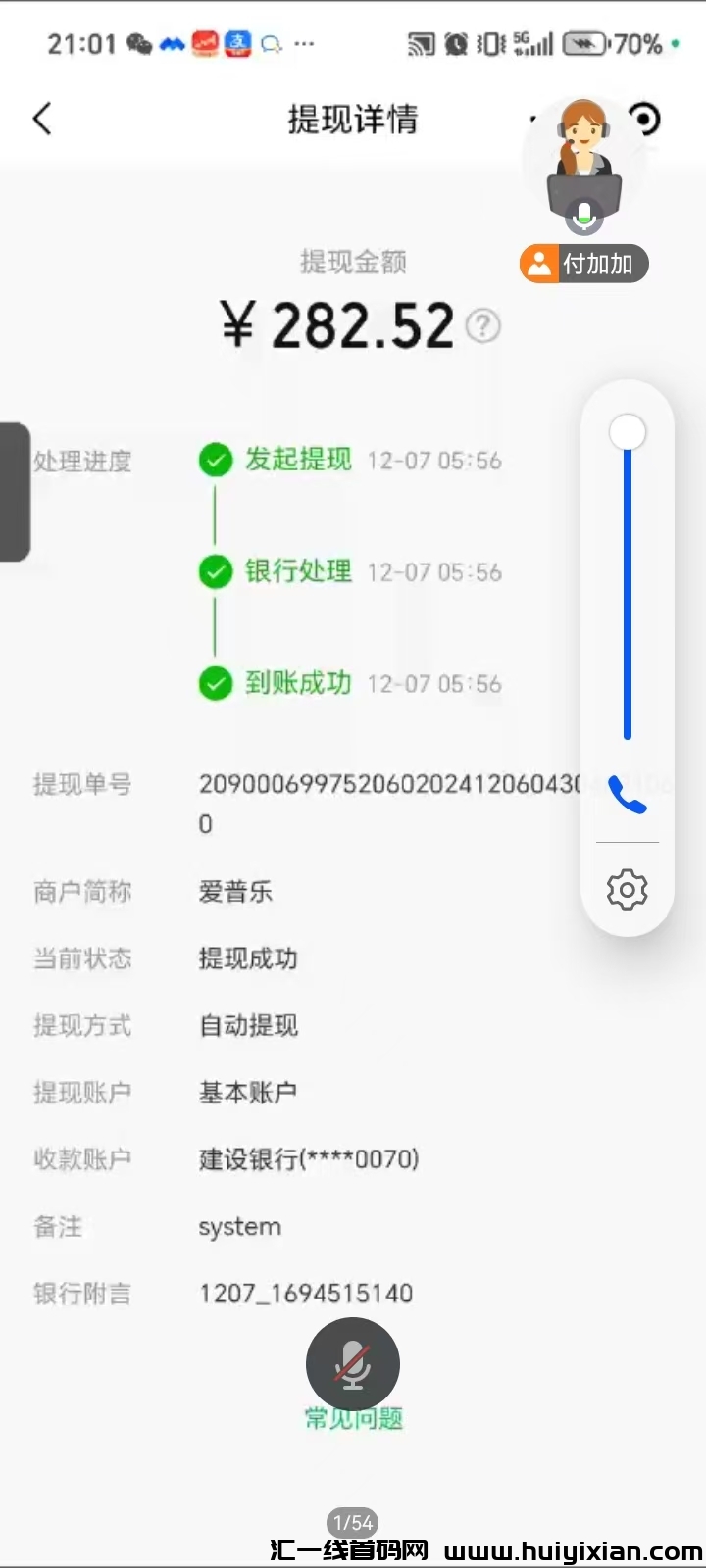Image resolution: width=706 pixels, height=1568 pixels.
Task: Tap the green checkmark beside 银行处理
Action: pos(215,572)
